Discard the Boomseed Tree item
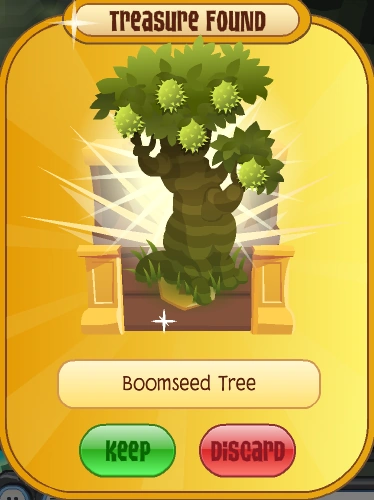The image size is (374, 500). [248, 450]
